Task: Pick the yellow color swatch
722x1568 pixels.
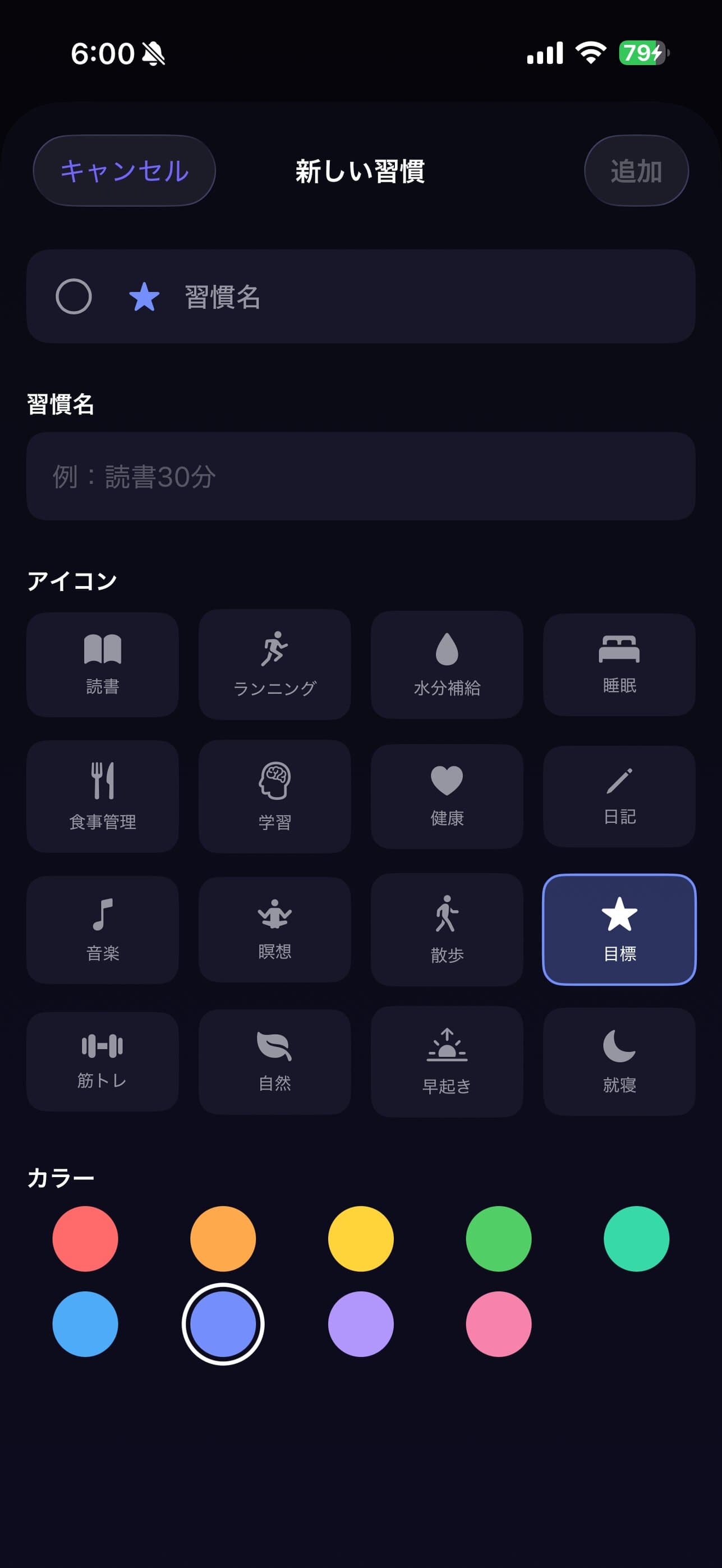Action: click(361, 1239)
